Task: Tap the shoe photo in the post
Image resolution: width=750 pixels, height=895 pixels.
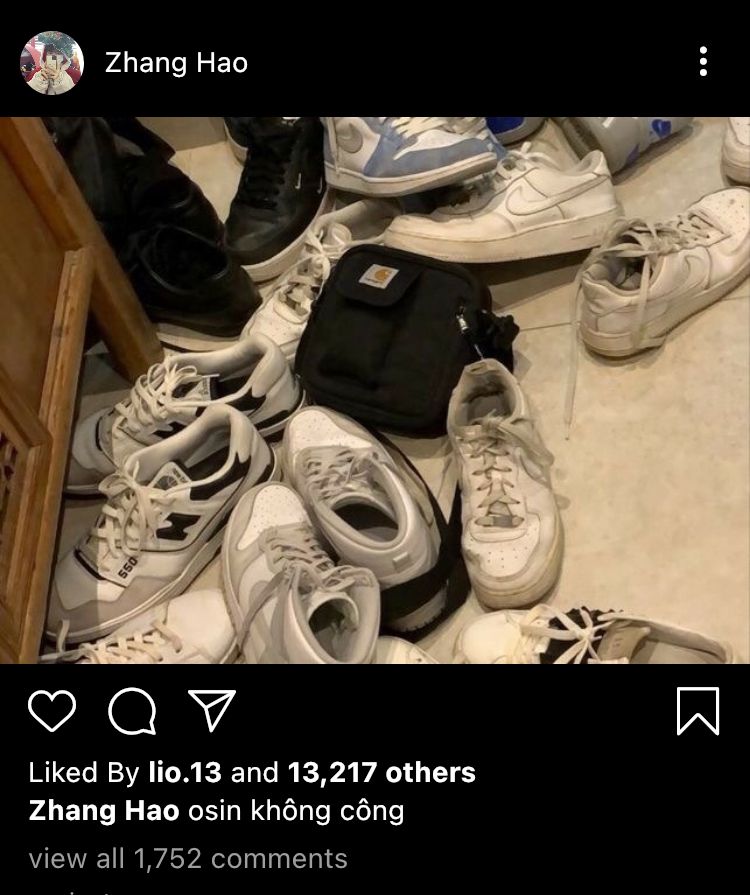Action: (375, 390)
